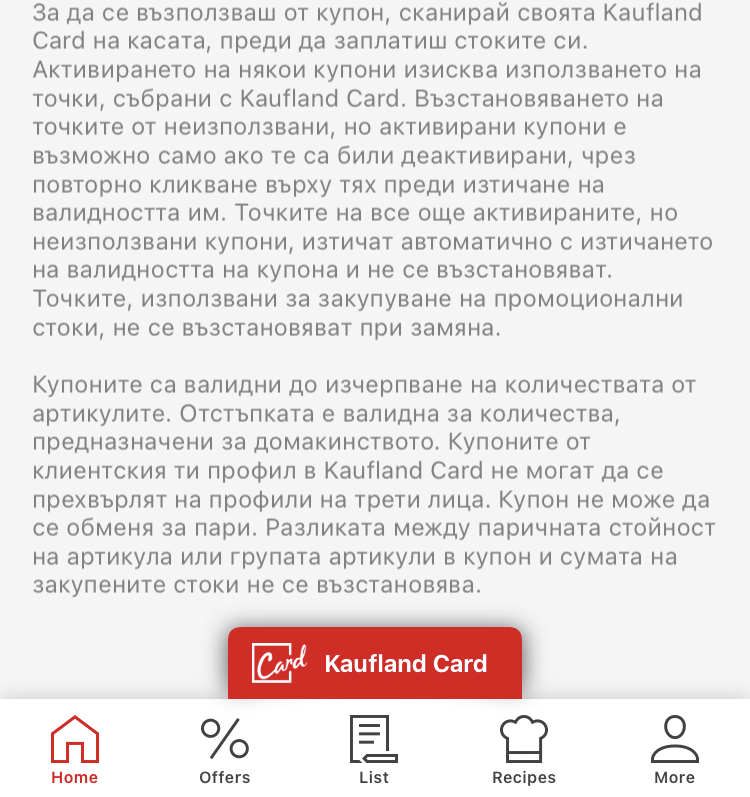Open the Kaufland Card button

pyautogui.click(x=375, y=663)
